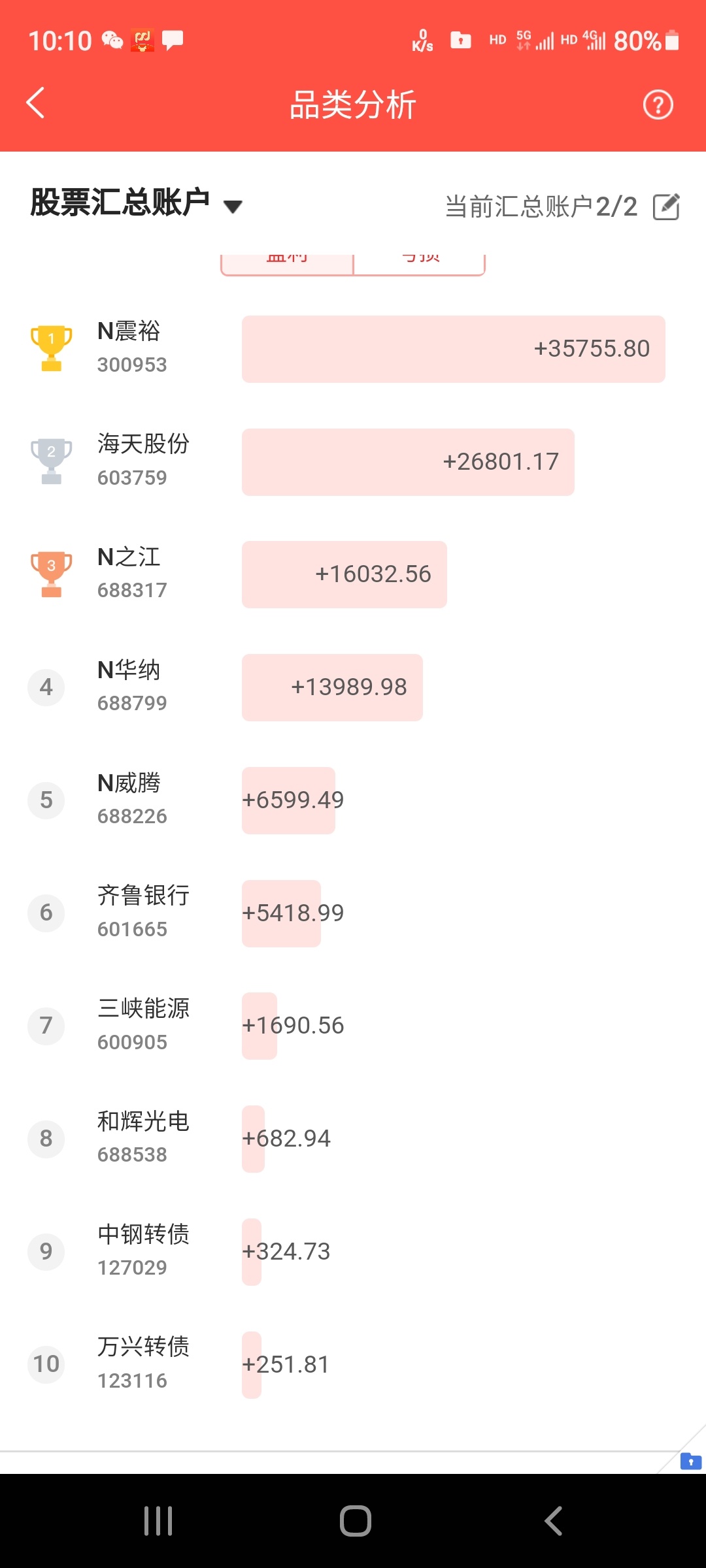The width and height of the screenshot is (706, 1568).
Task: Open recent apps from navigation bar
Action: tap(158, 1521)
